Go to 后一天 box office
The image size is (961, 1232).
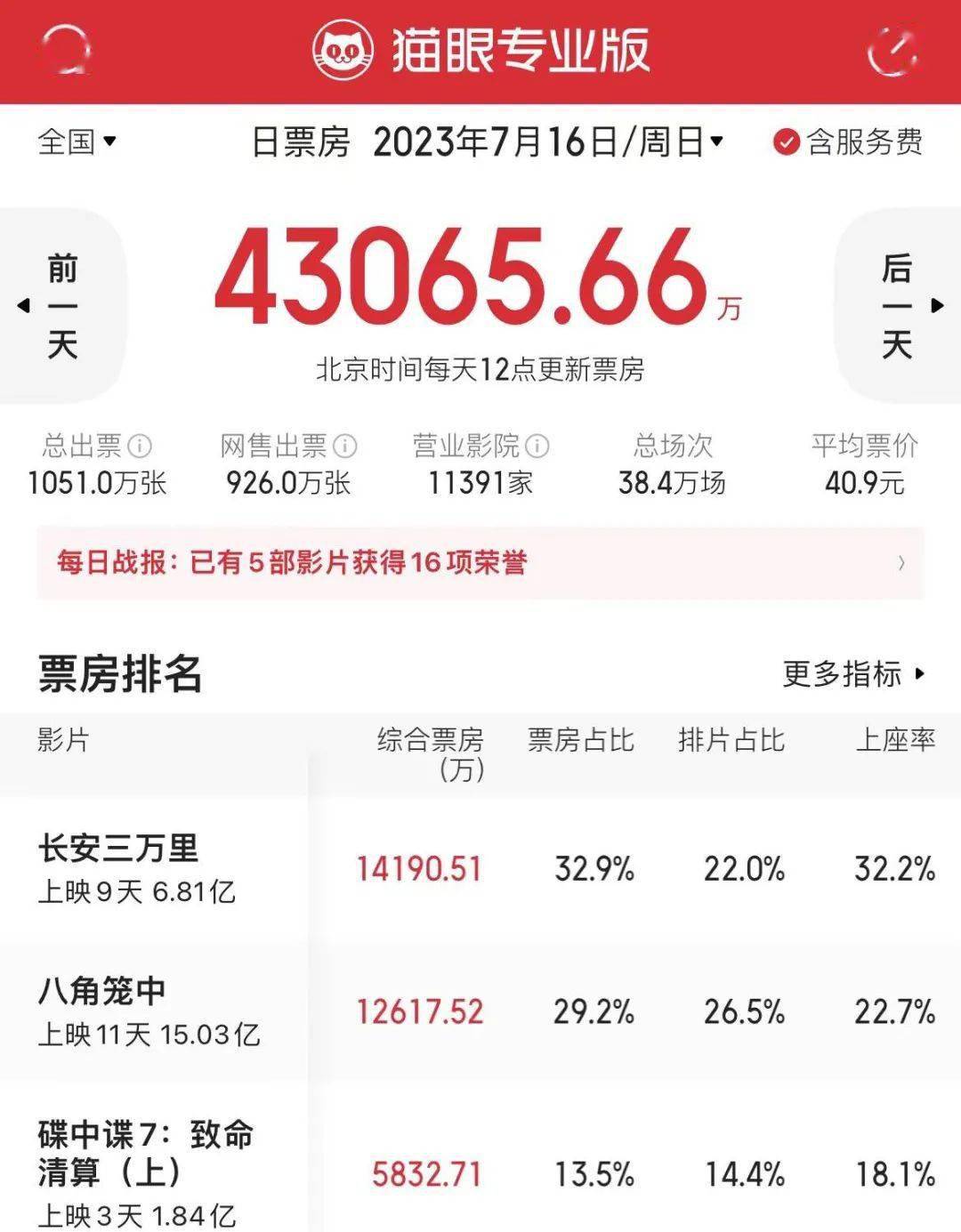[x=899, y=306]
